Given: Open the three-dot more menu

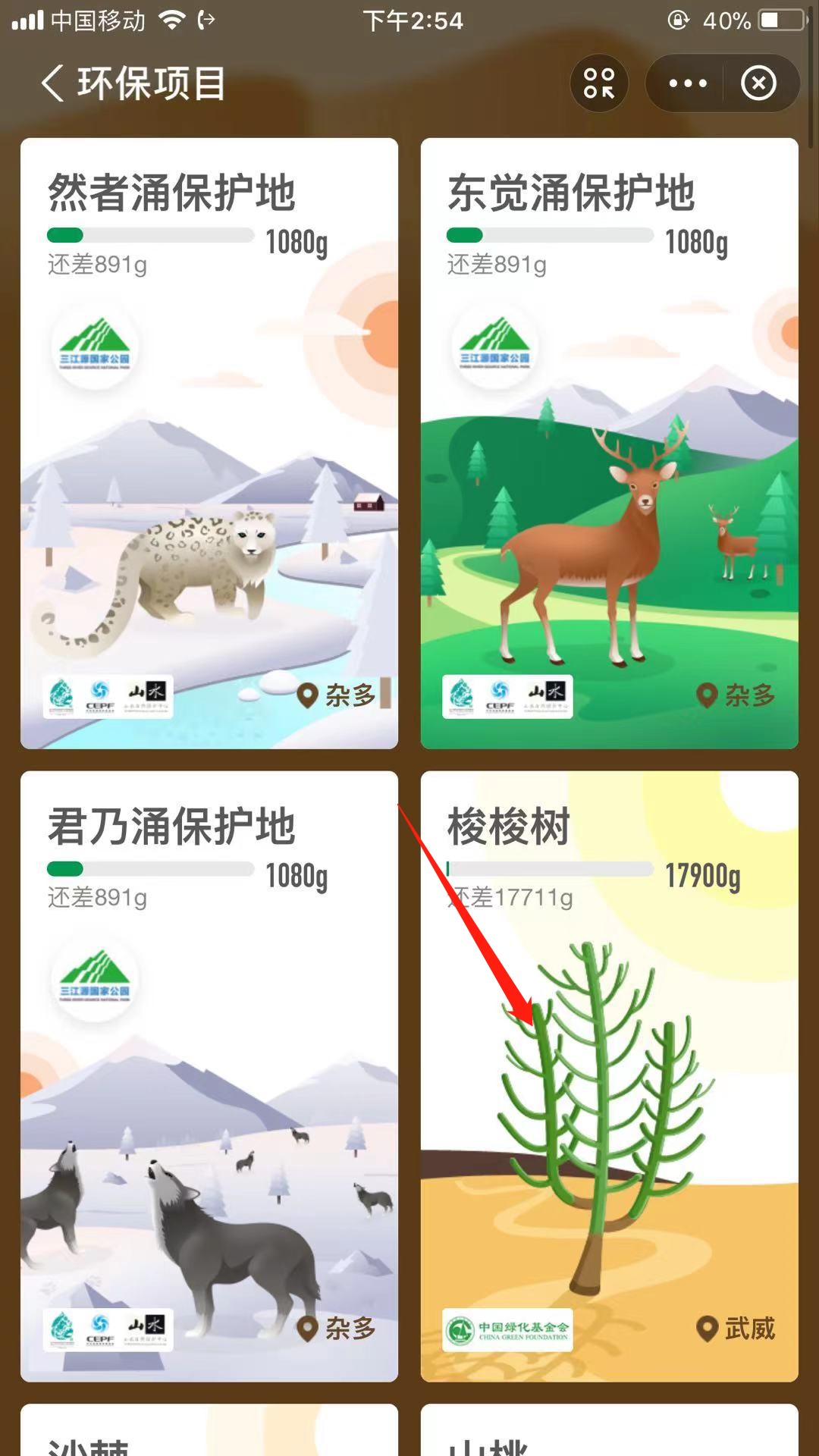Looking at the screenshot, I should [687, 83].
